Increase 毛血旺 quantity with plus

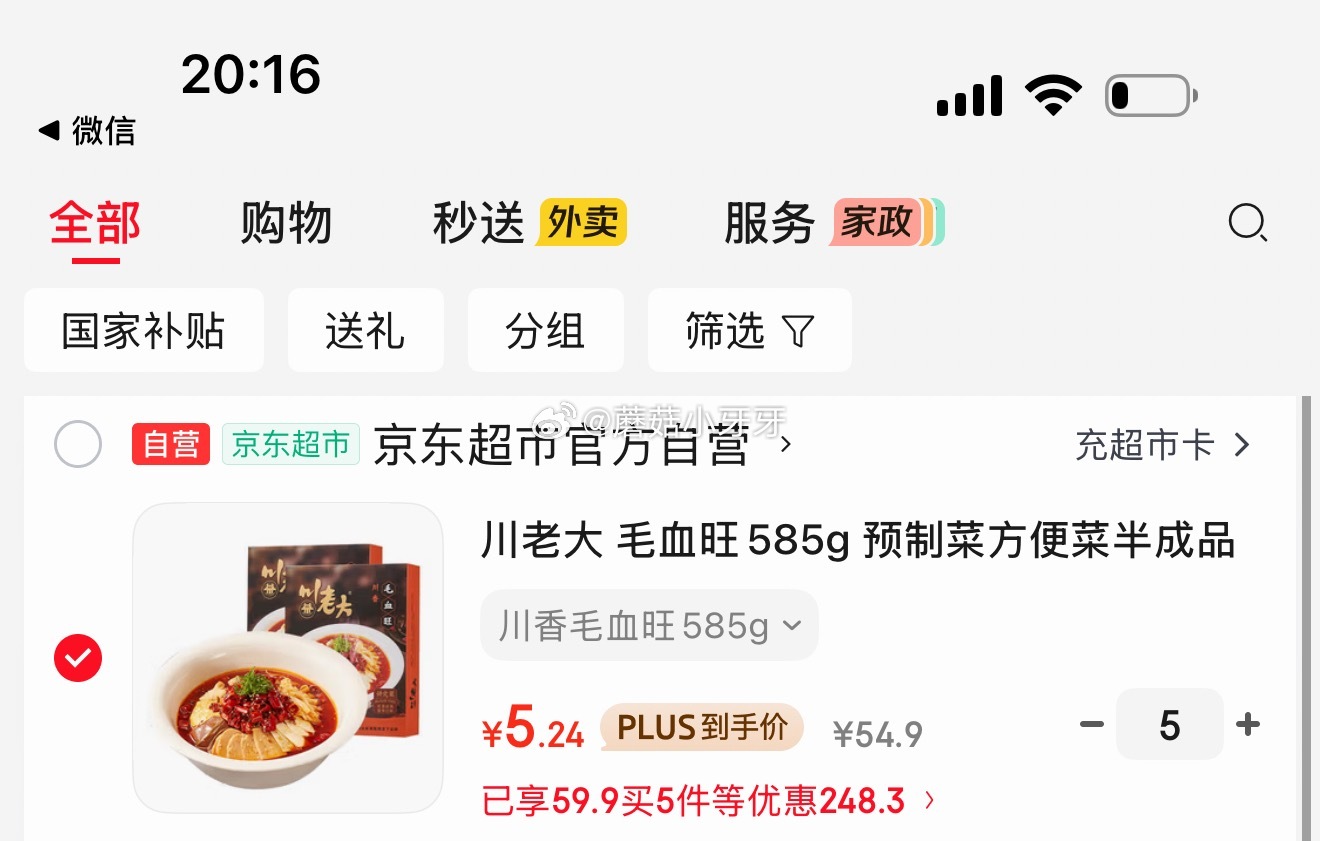click(x=1248, y=724)
